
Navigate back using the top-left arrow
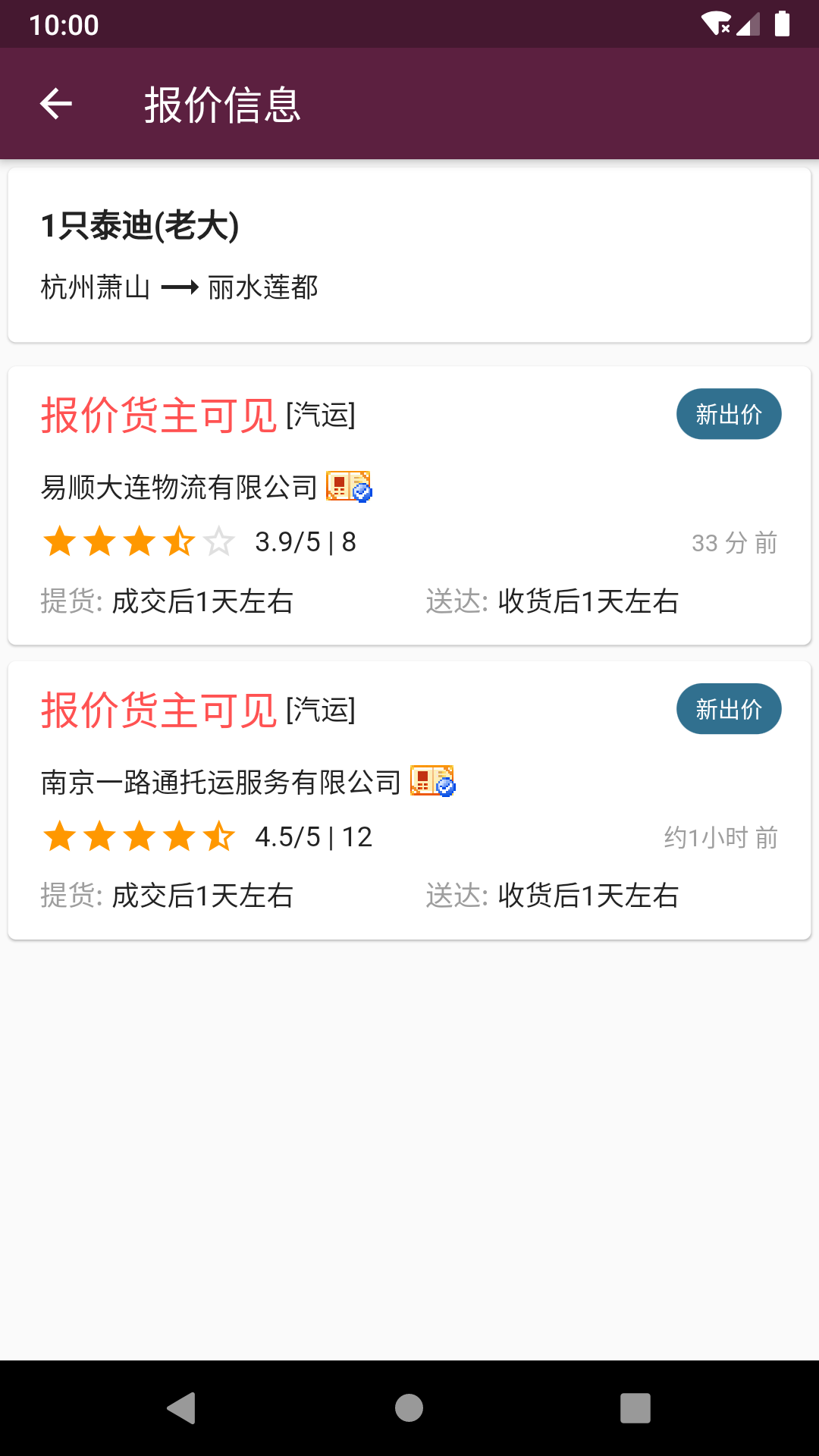pyautogui.click(x=55, y=104)
